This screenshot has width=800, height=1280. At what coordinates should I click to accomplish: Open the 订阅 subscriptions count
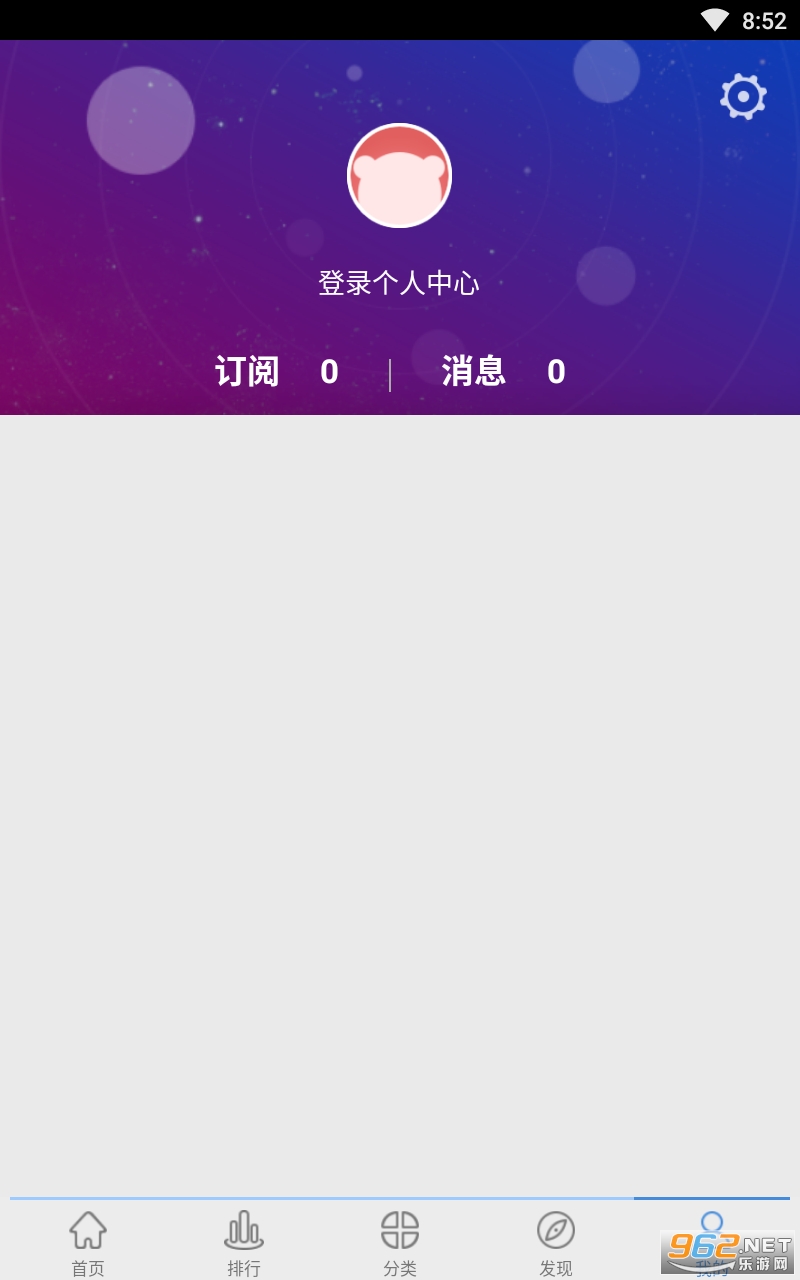(277, 372)
